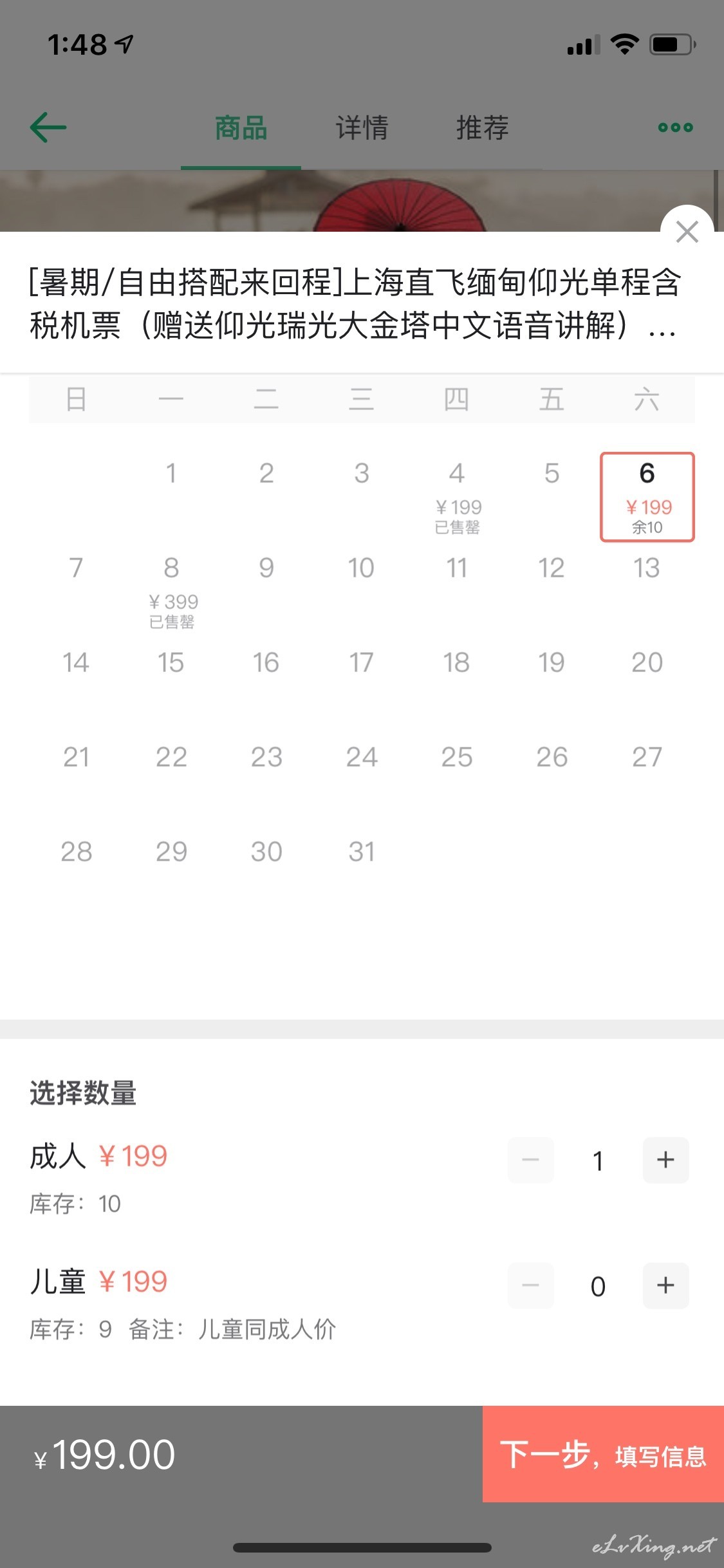Decrease 儿童 ticket quantity
Screen dimensions: 724x1568
tap(531, 1285)
